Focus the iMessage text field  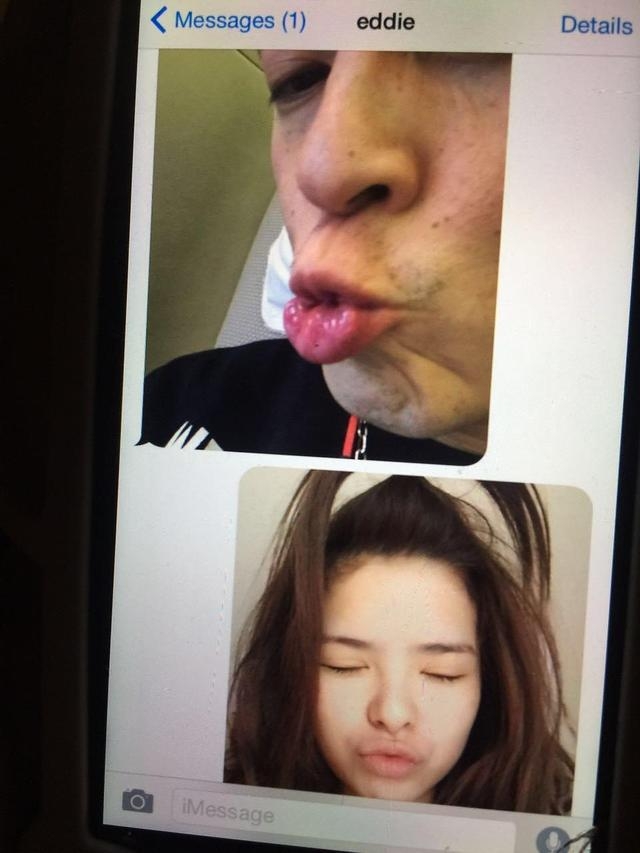tap(340, 813)
